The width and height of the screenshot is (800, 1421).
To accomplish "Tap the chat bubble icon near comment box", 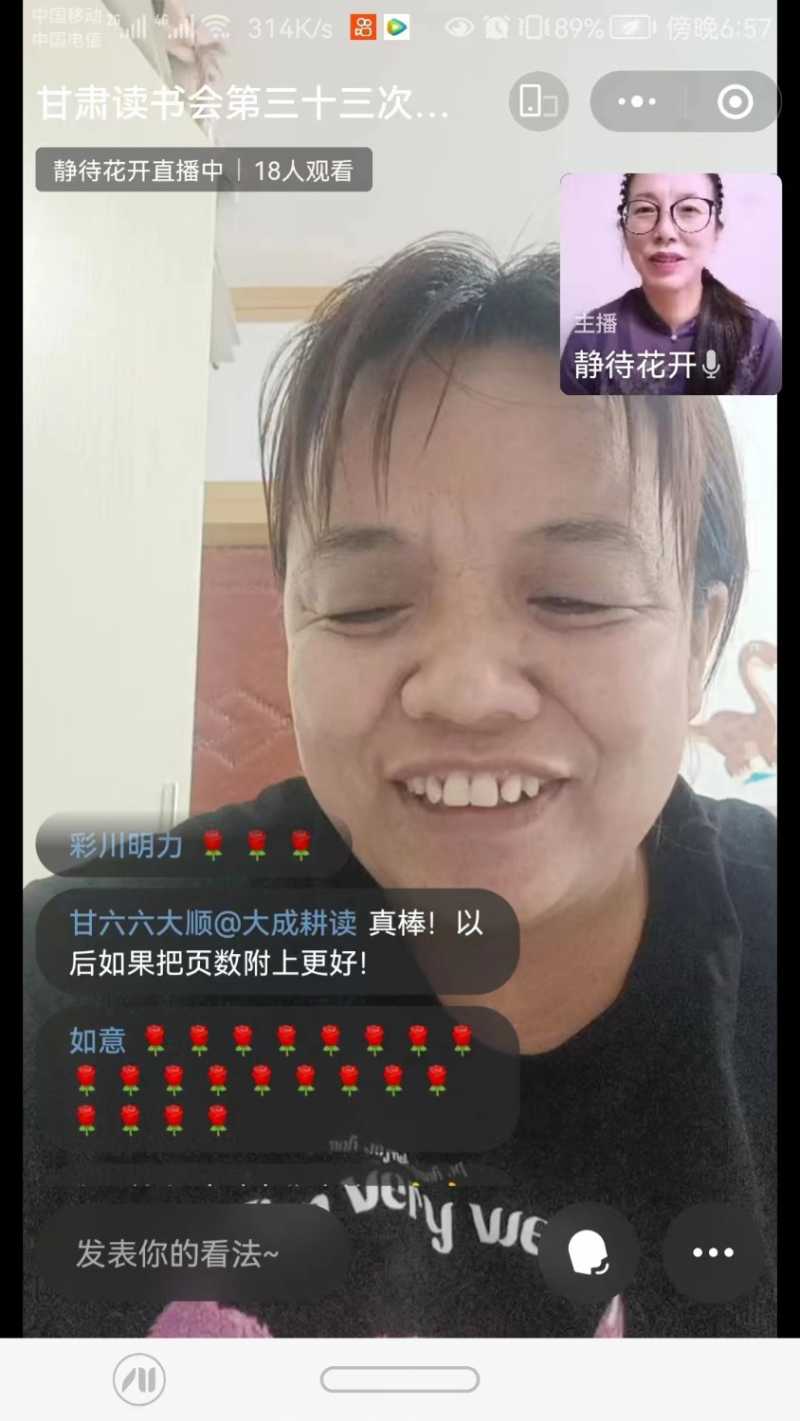I will coord(588,1251).
